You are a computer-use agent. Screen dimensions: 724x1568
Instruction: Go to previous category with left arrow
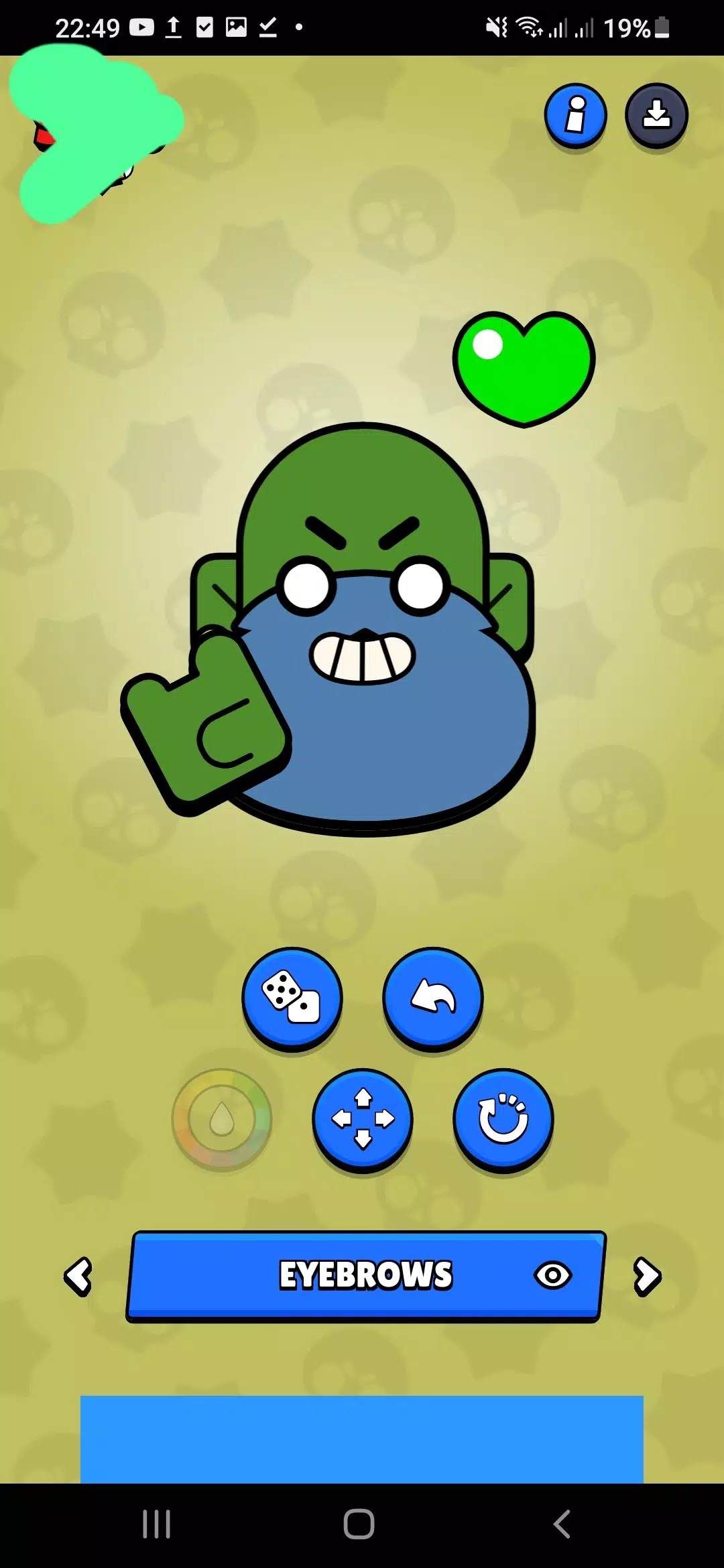pos(78,1276)
